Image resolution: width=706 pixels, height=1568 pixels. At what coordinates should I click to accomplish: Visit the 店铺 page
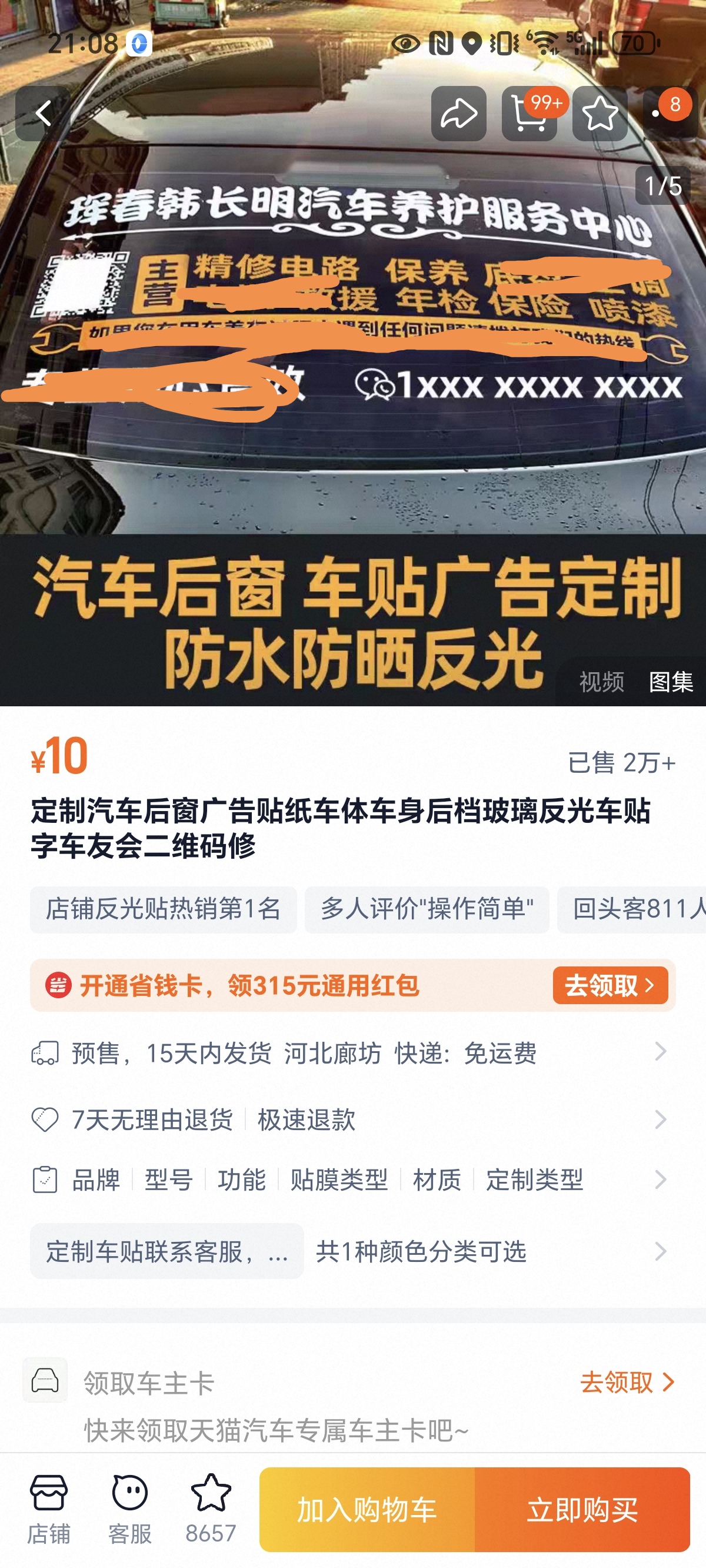pyautogui.click(x=49, y=1509)
